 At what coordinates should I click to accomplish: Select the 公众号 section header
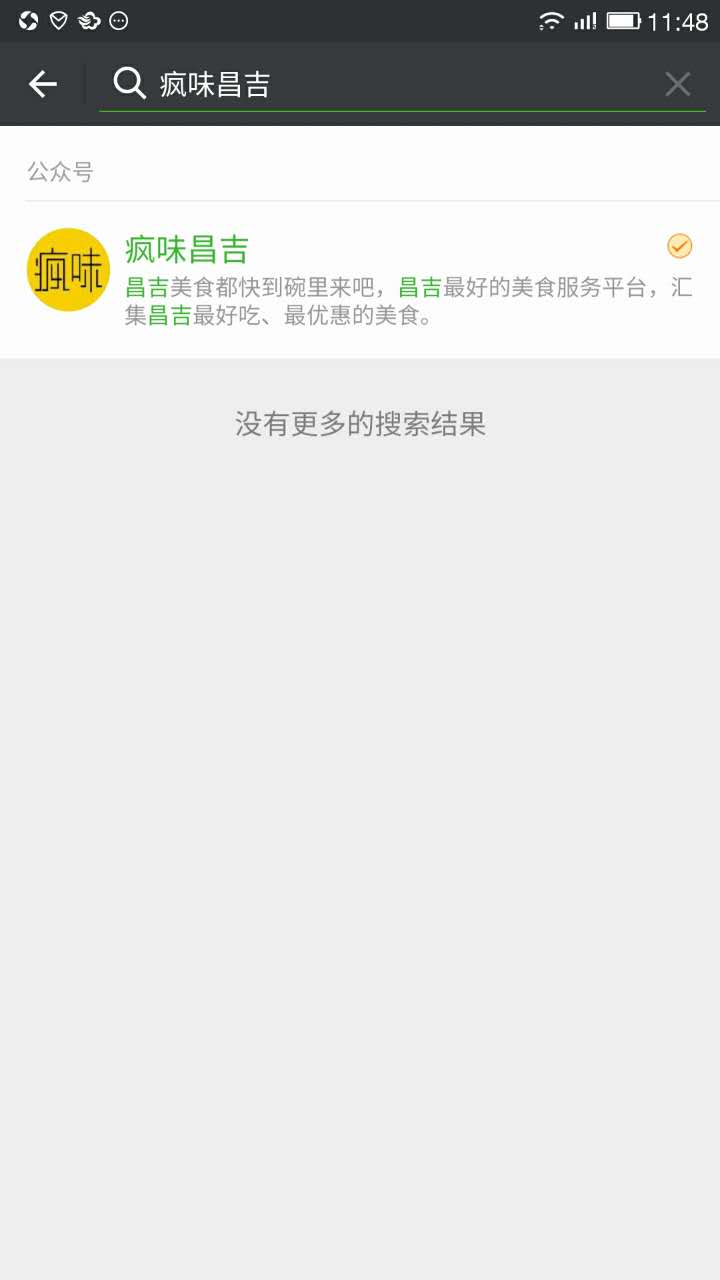tap(60, 171)
